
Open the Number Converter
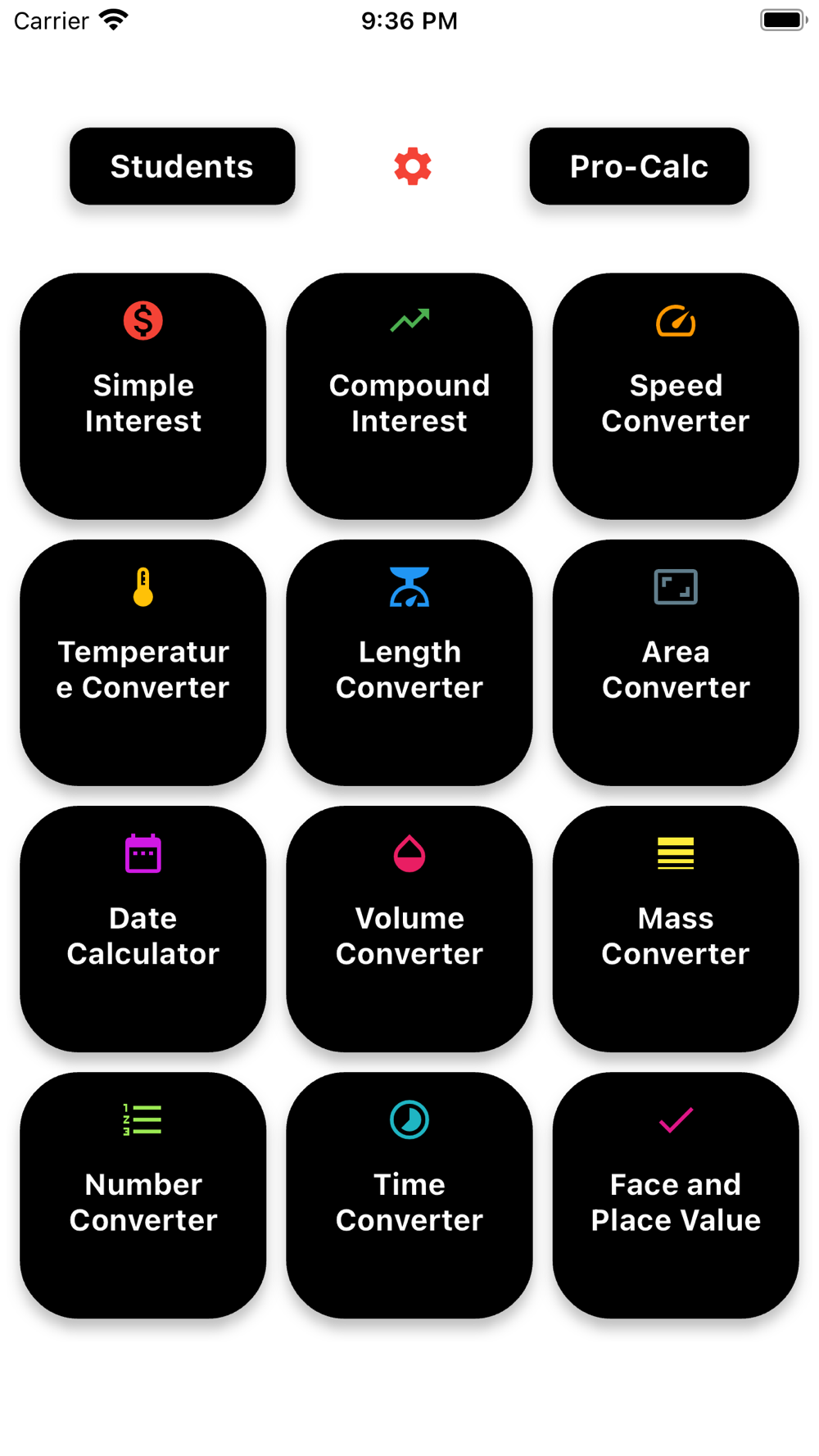[143, 1195]
